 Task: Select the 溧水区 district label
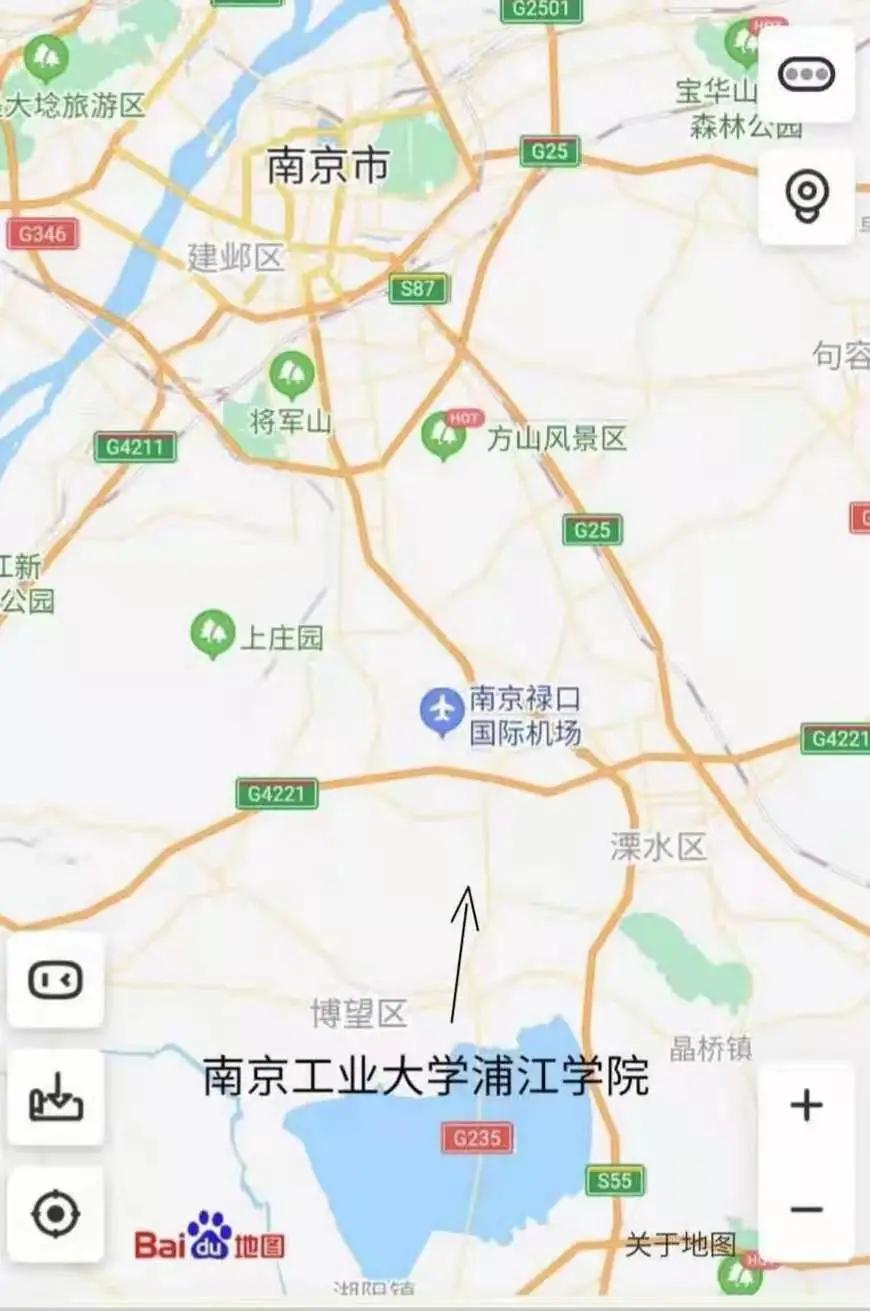coord(657,846)
